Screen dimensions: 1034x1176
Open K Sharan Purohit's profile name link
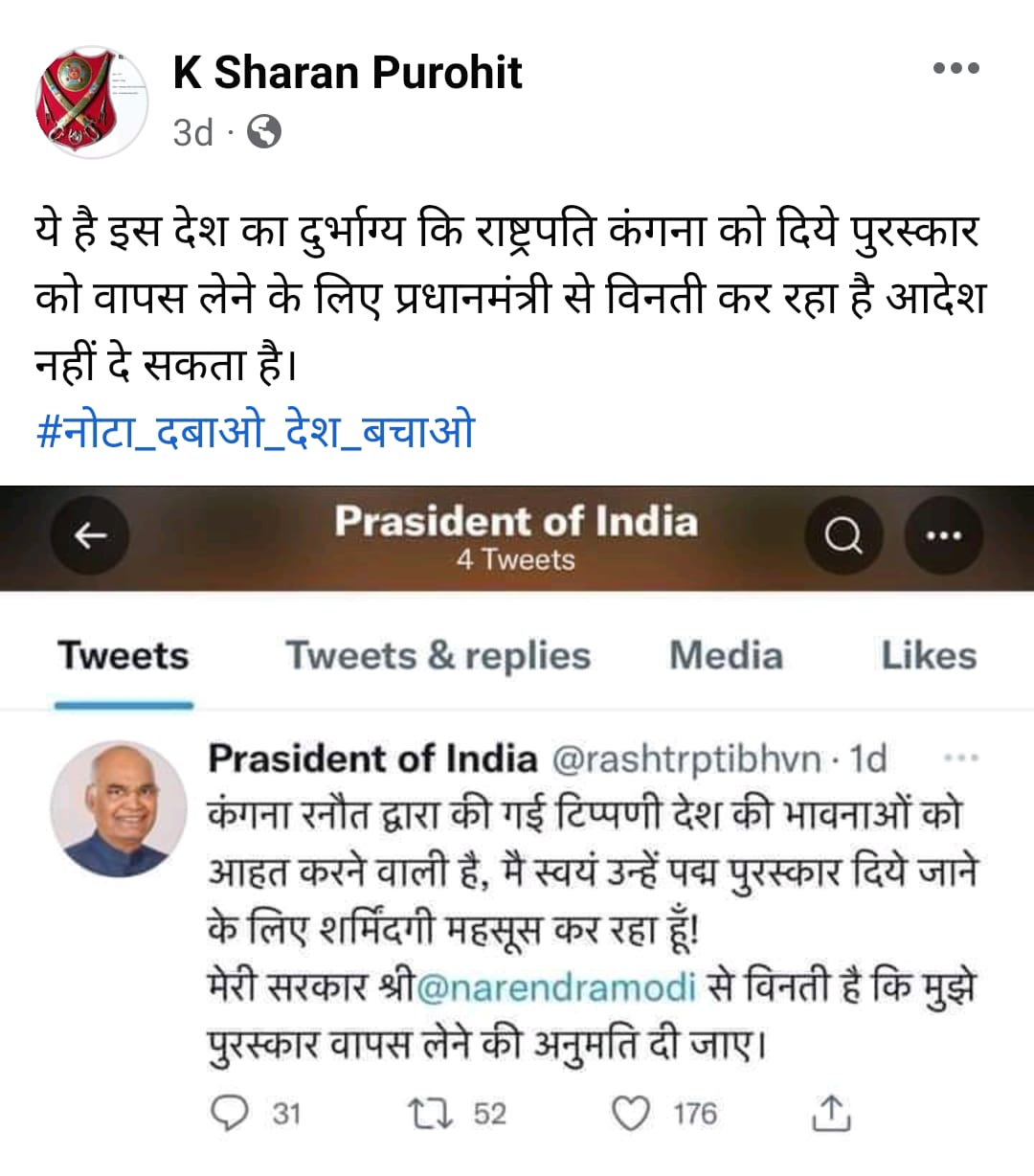[348, 73]
